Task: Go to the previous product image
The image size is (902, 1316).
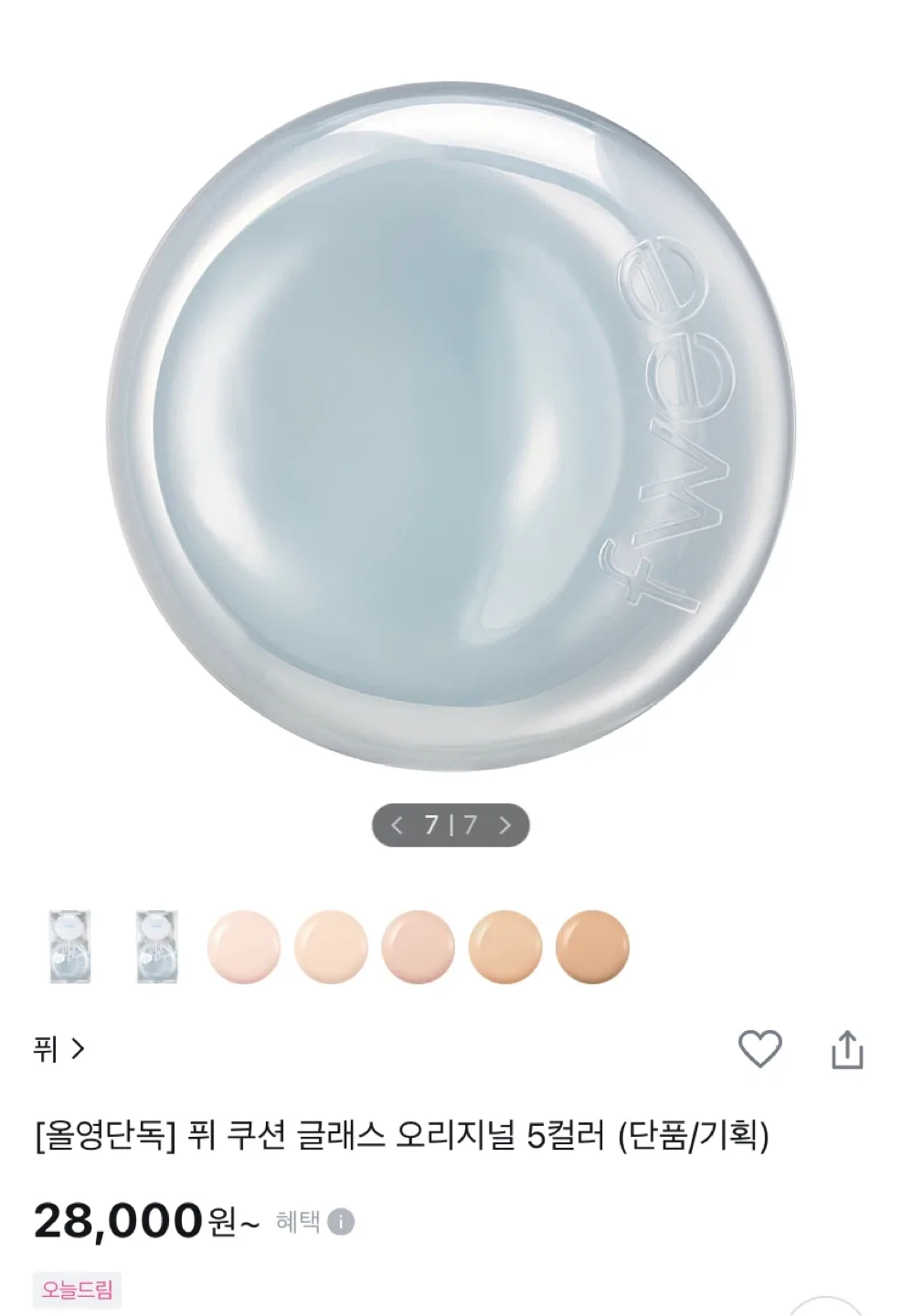Action: 397,825
